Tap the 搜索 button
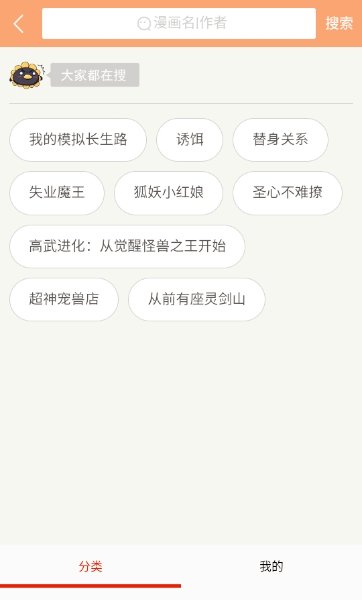The height and width of the screenshot is (600, 362). (x=339, y=23)
